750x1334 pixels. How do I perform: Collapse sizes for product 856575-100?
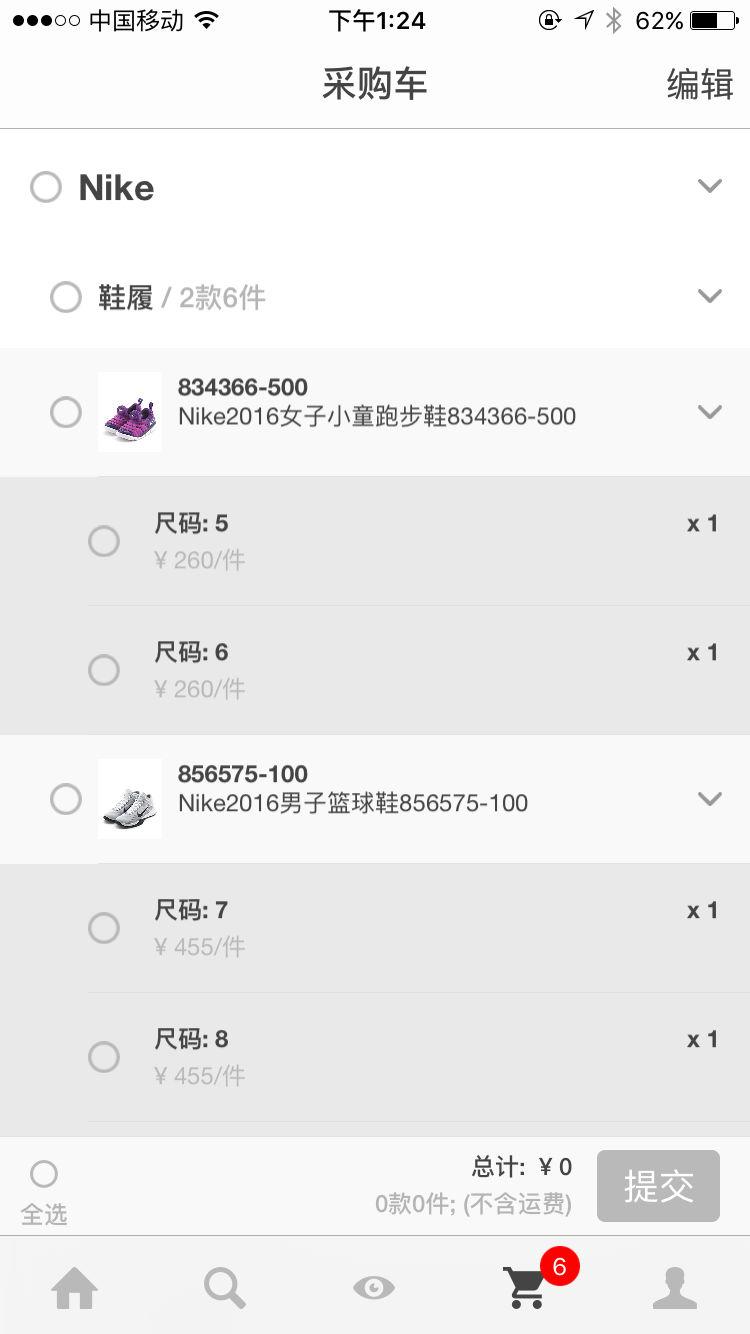(709, 799)
